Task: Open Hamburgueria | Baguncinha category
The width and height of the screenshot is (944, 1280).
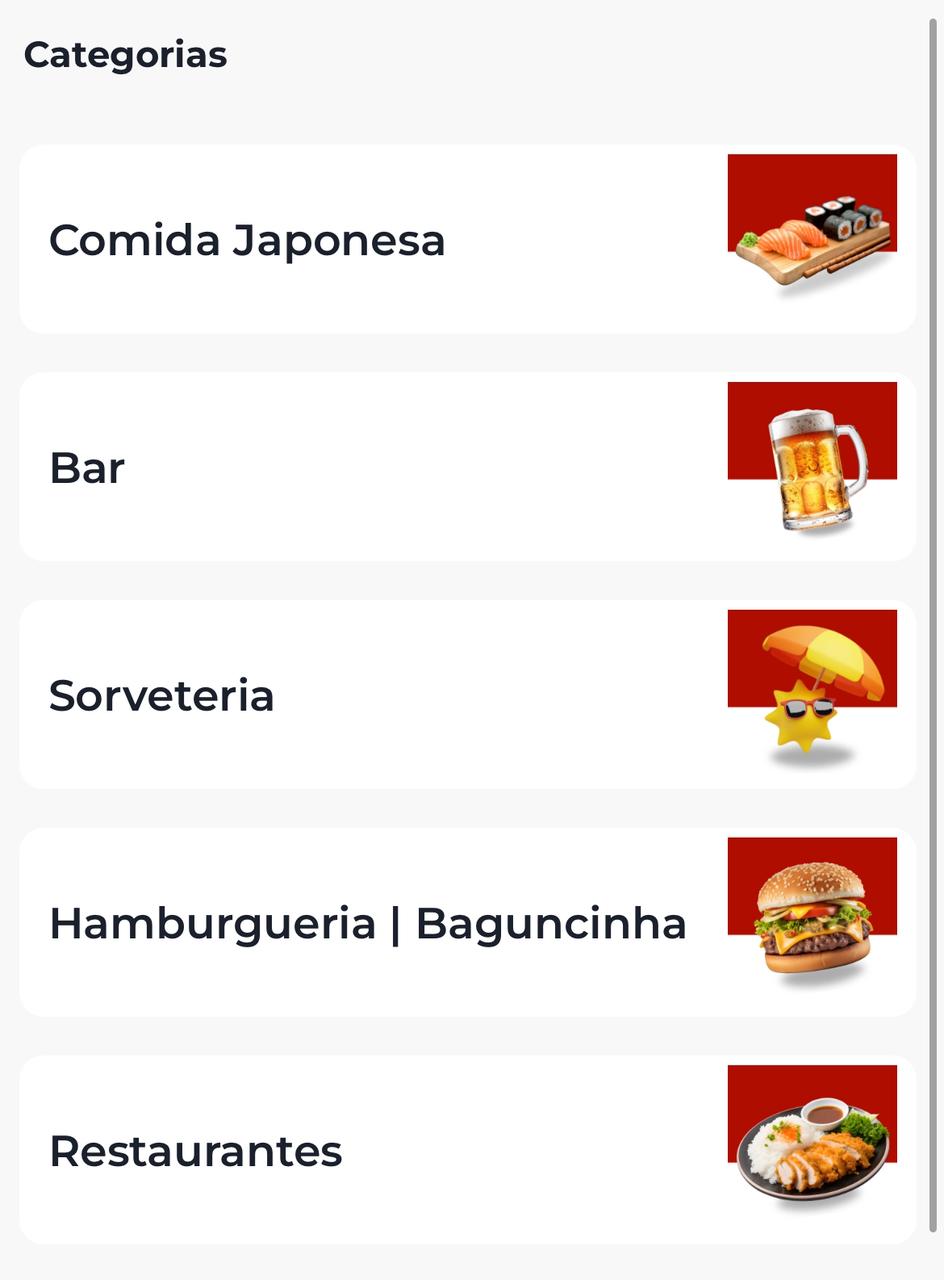Action: click(467, 922)
